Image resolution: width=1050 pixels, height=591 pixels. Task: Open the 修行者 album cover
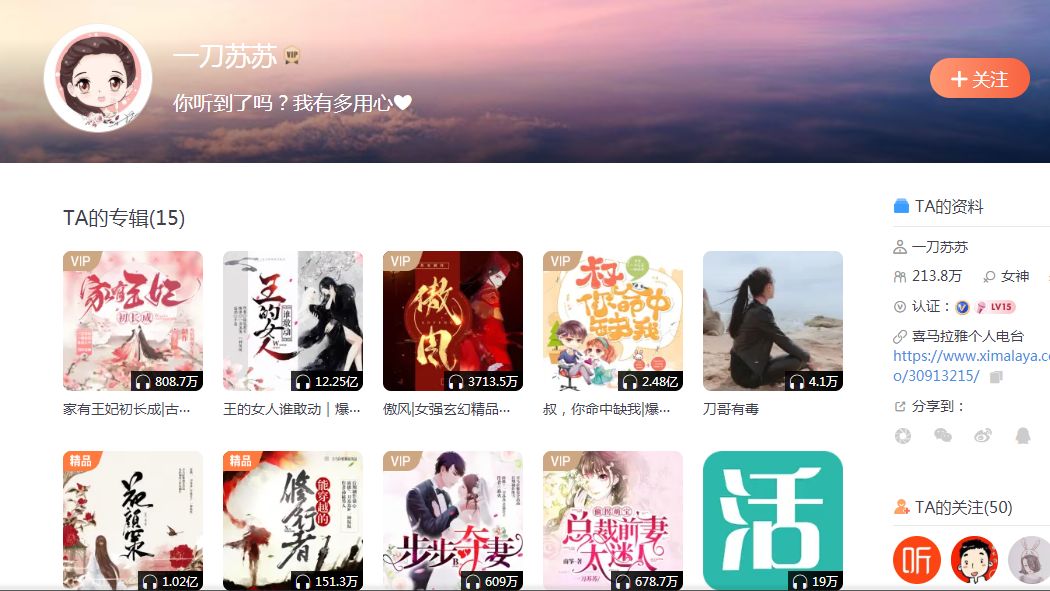293,520
